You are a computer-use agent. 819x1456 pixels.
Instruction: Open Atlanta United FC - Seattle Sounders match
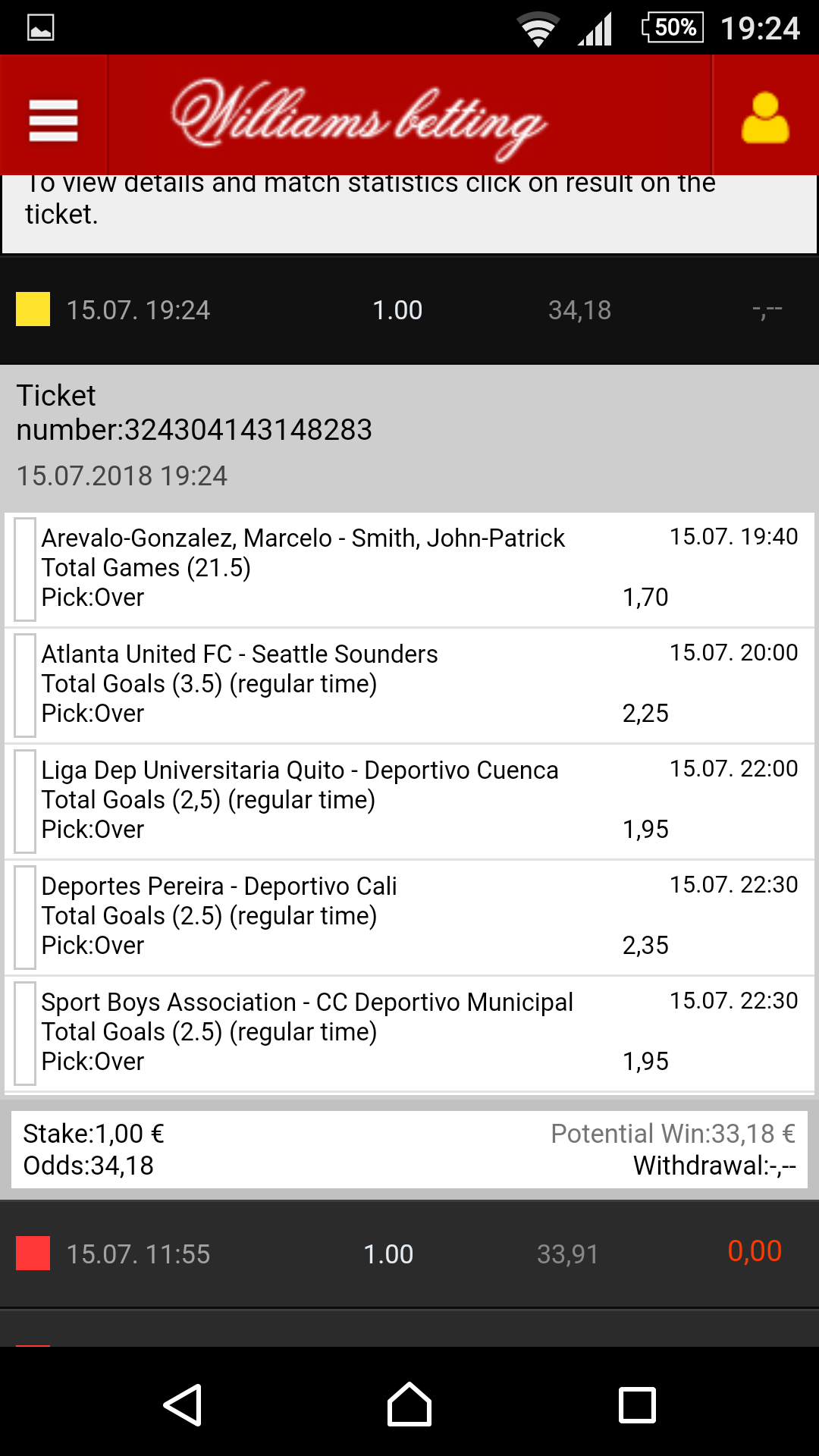[409, 686]
